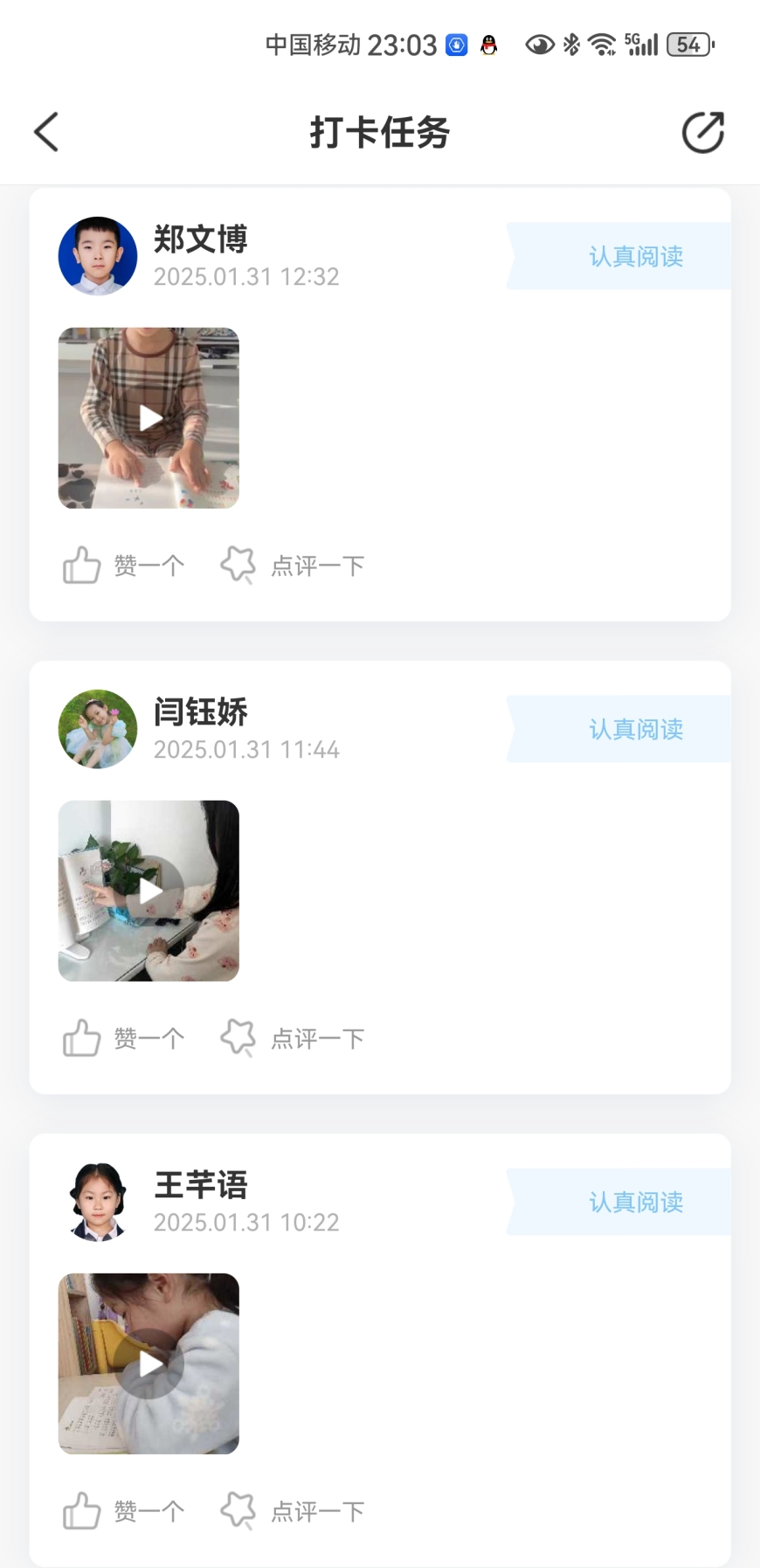The image size is (760, 1568).
Task: Give 闫钰娇 a 赞一个 like
Action: (123, 1038)
